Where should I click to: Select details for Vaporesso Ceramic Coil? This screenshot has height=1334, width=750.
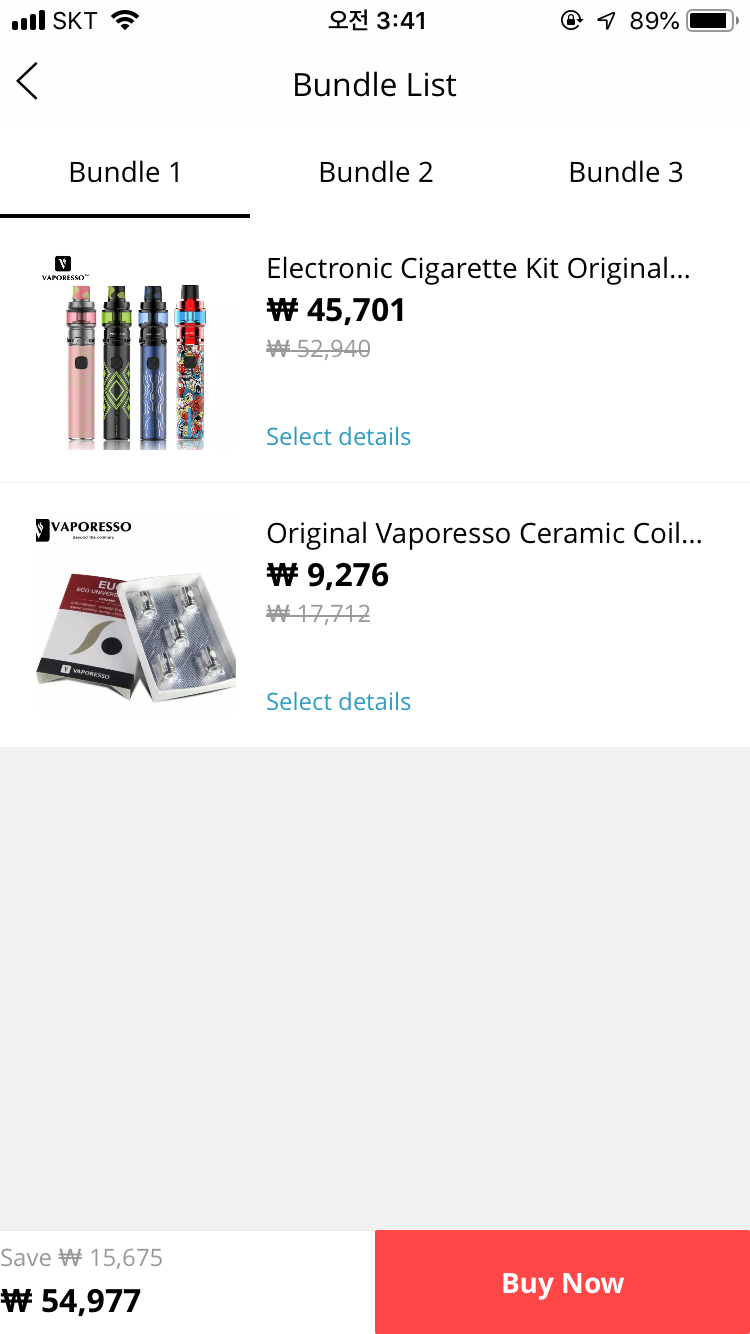click(x=338, y=702)
